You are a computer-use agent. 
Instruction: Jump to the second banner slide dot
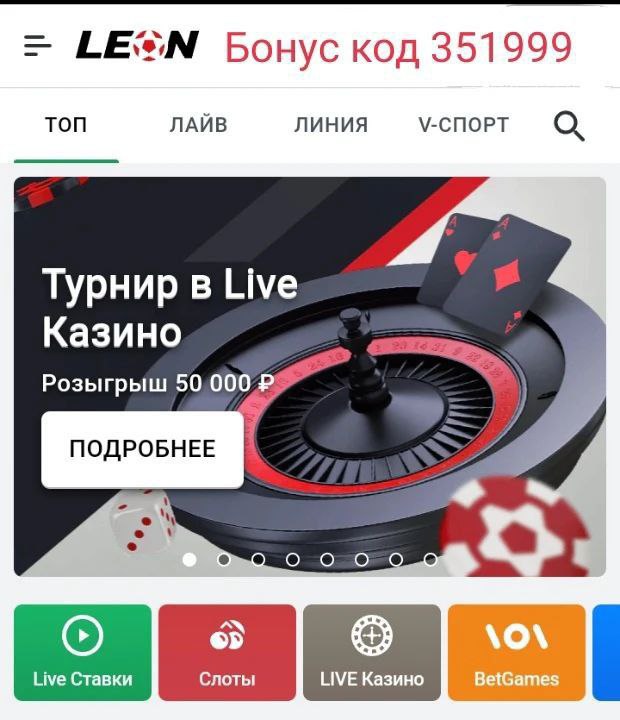click(224, 560)
